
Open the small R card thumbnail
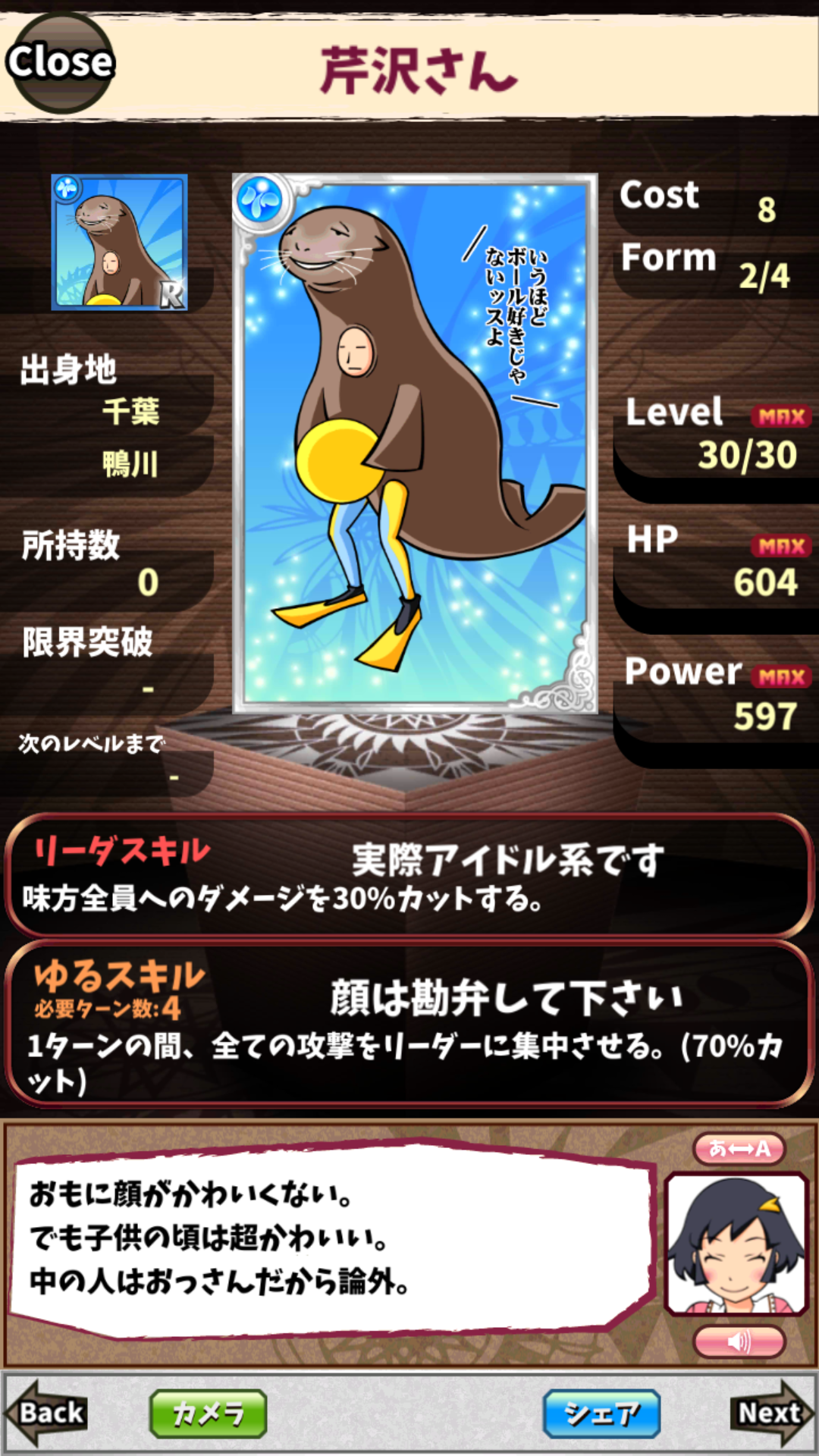[119, 243]
